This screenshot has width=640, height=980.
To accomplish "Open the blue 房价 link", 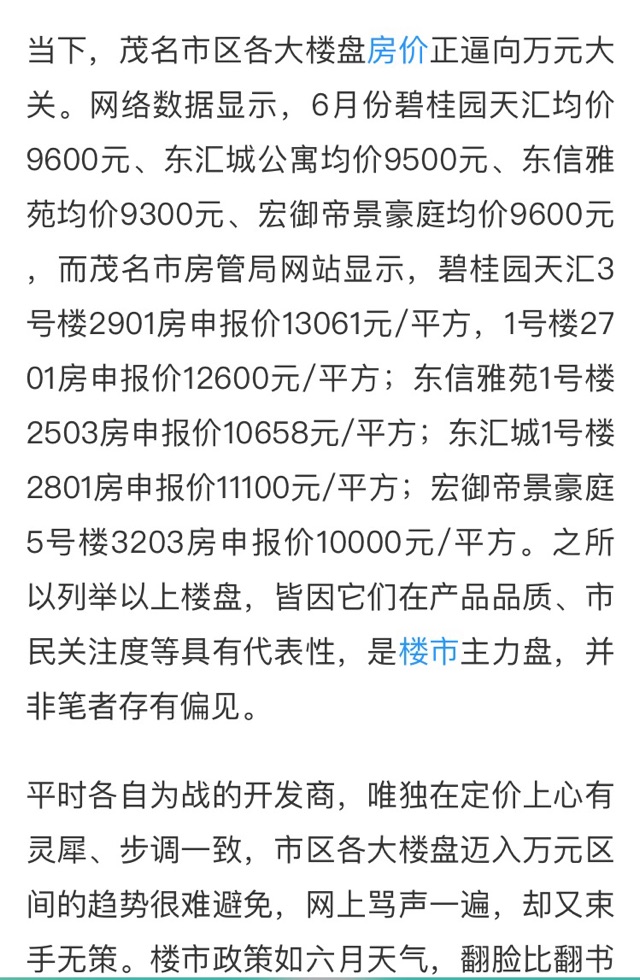I will [x=398, y=49].
